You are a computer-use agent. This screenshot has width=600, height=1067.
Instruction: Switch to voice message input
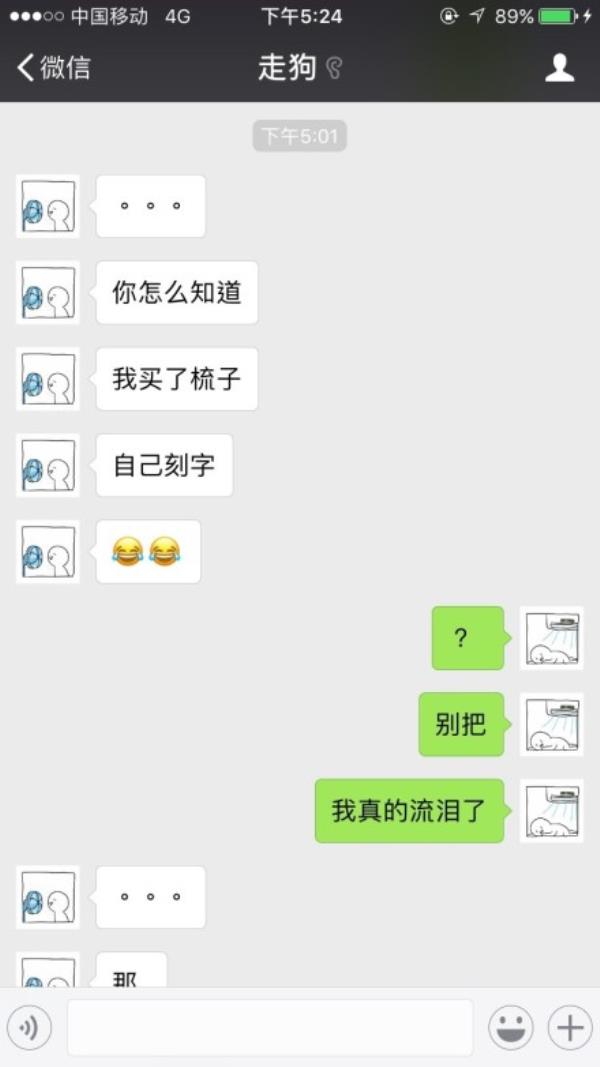click(x=29, y=1028)
